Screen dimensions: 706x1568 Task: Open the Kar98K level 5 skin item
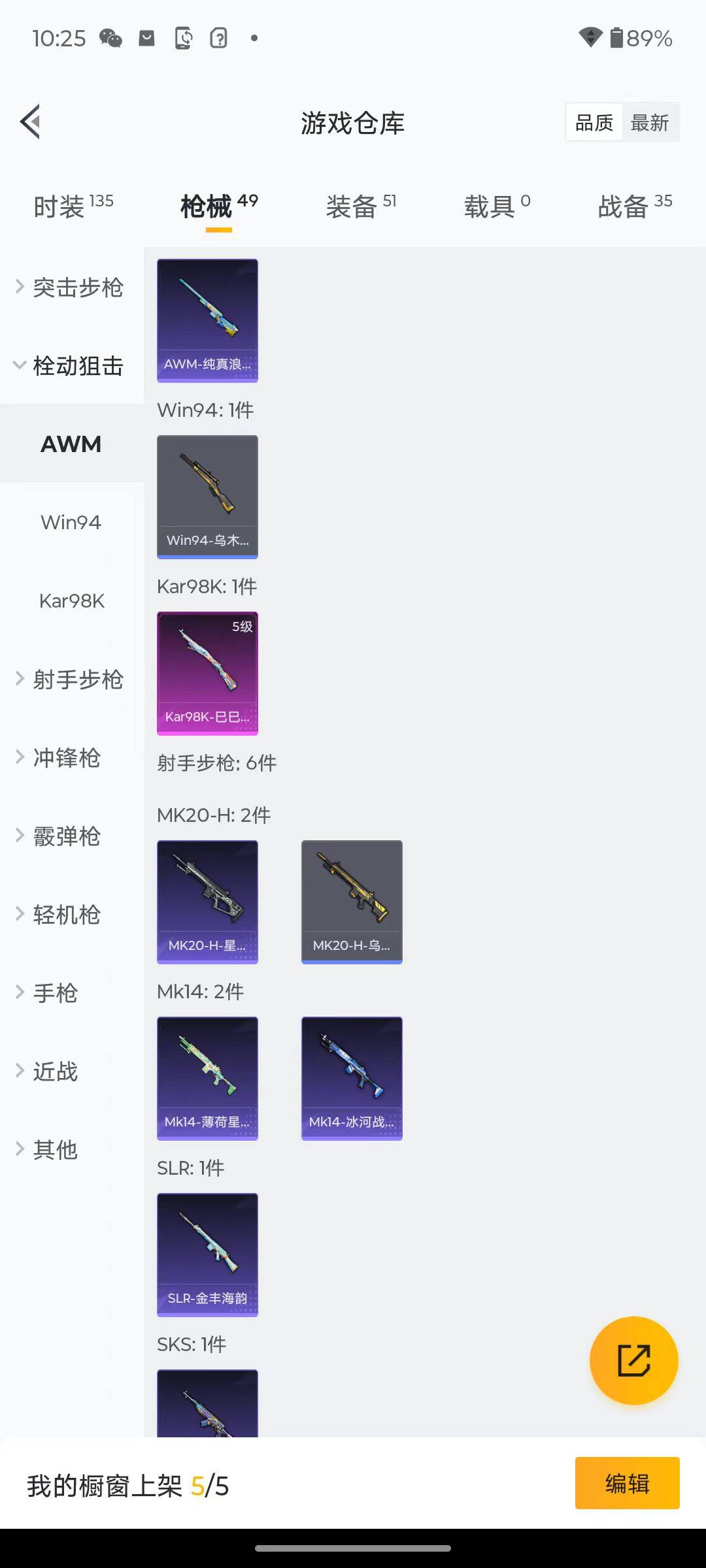[207, 673]
